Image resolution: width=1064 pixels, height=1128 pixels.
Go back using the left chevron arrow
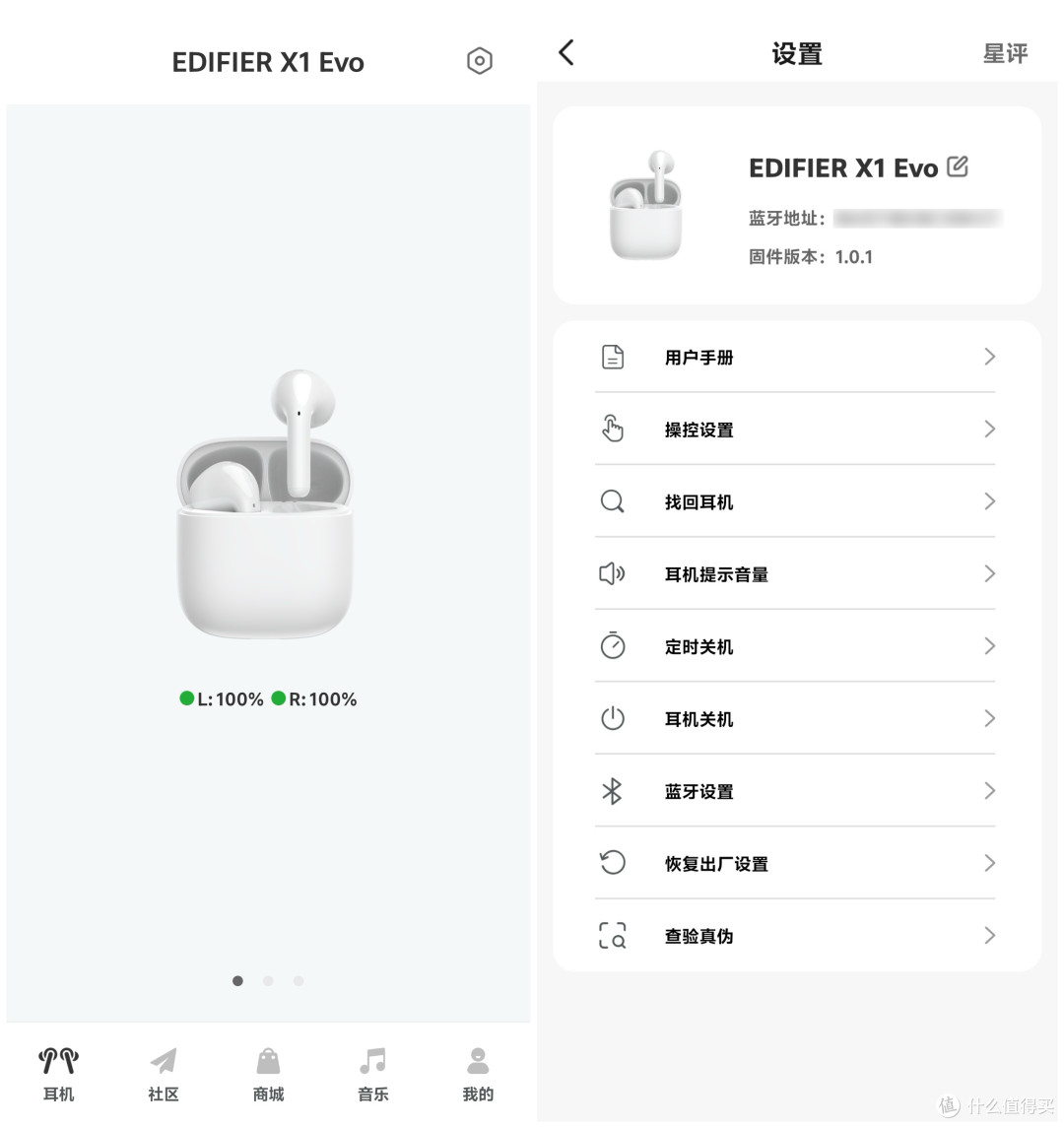(565, 53)
